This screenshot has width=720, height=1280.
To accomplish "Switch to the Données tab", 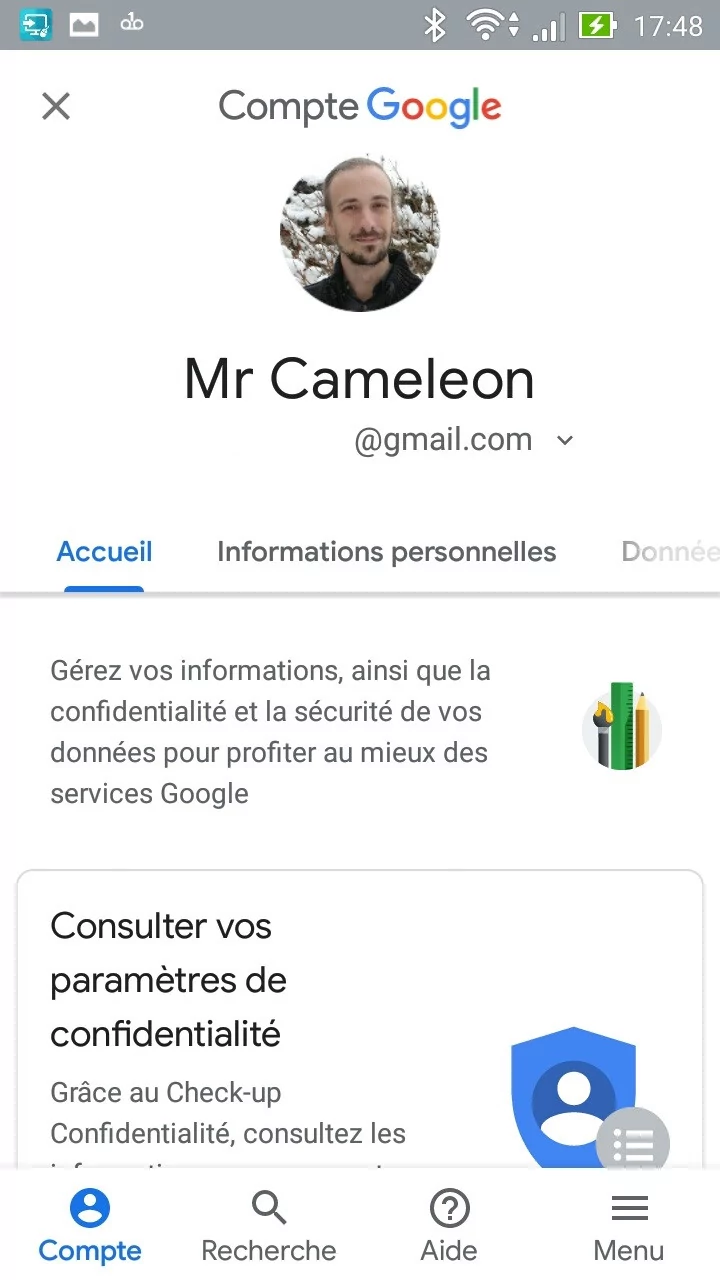I will [x=670, y=552].
